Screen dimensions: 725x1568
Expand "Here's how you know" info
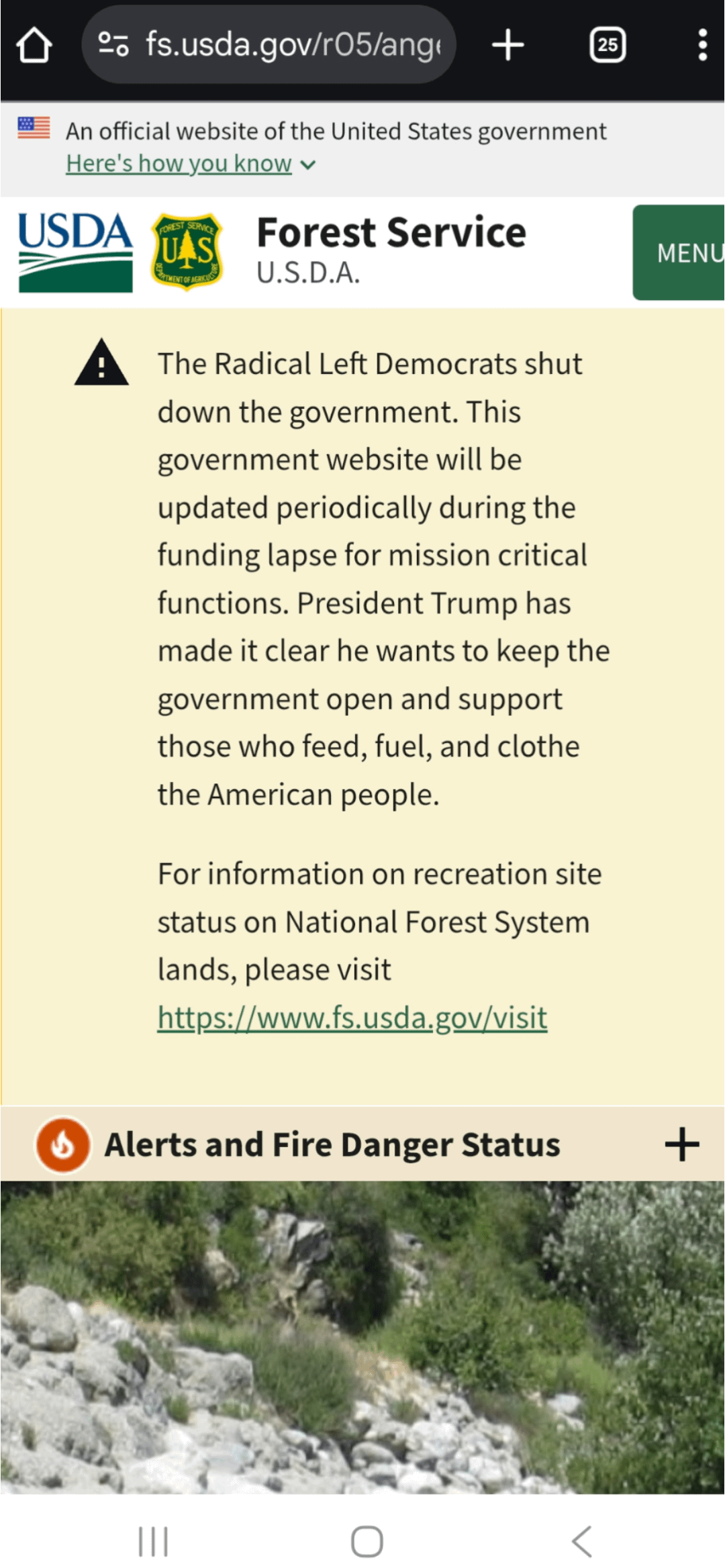(190, 164)
